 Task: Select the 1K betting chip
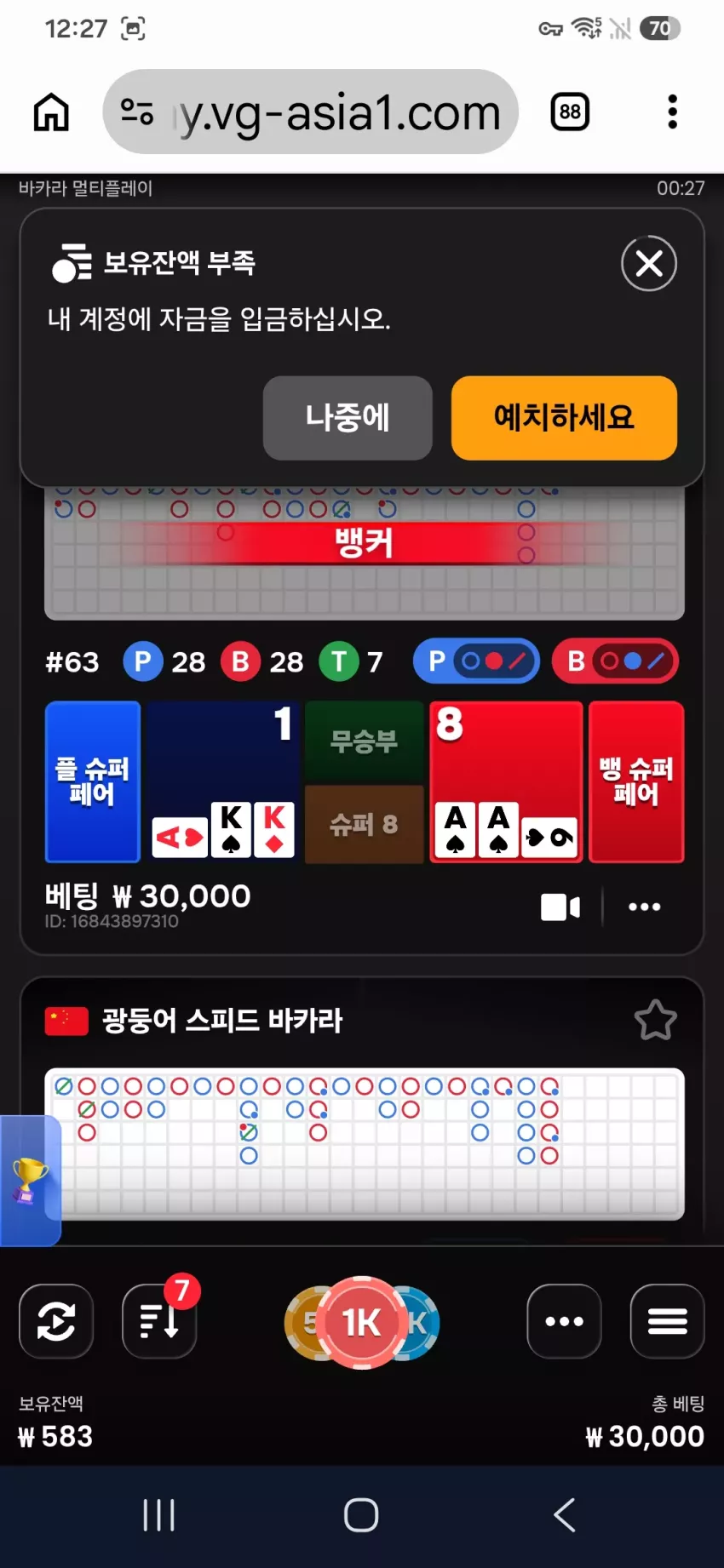pos(362,1322)
